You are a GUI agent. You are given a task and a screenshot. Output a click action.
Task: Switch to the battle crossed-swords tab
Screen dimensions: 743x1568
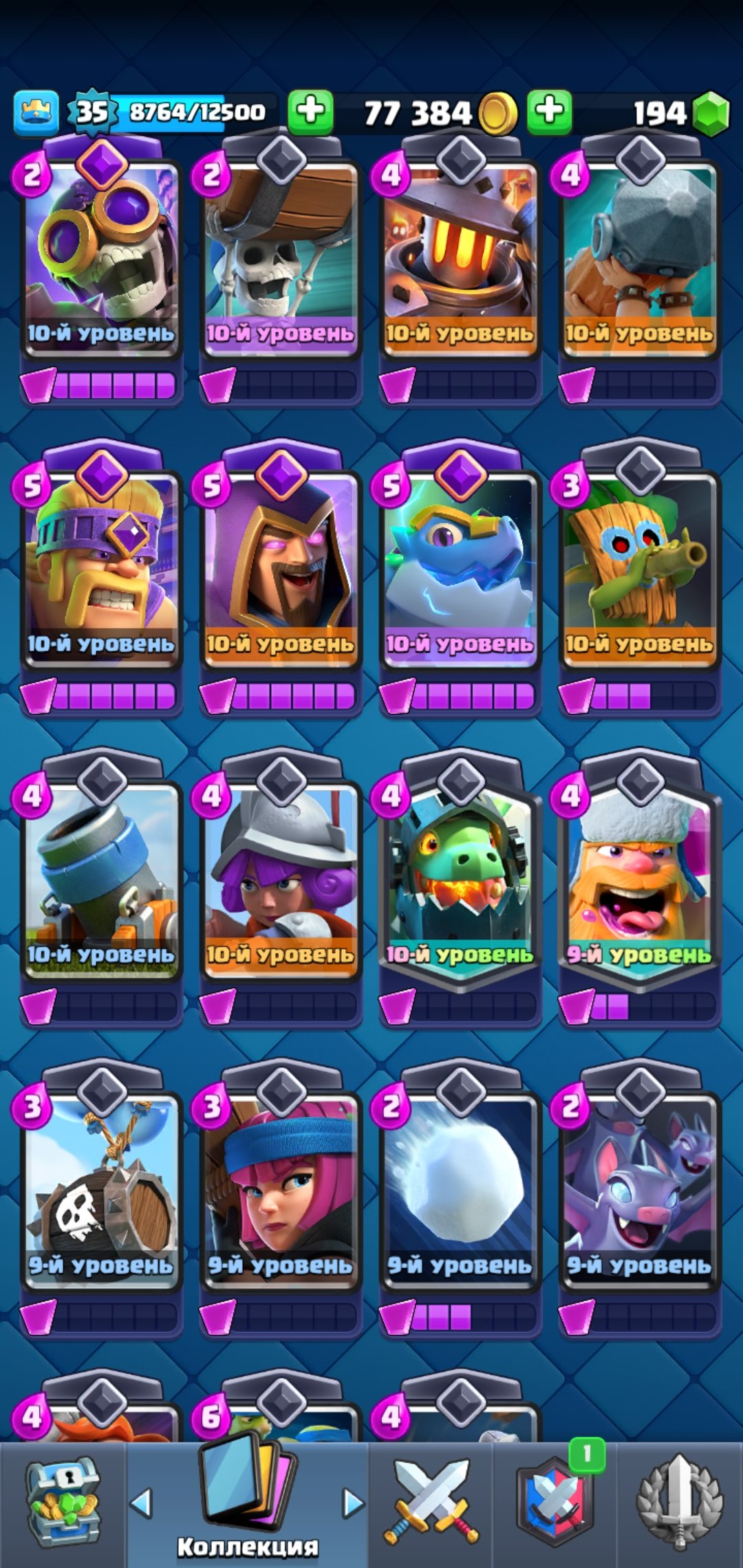[x=431, y=1504]
